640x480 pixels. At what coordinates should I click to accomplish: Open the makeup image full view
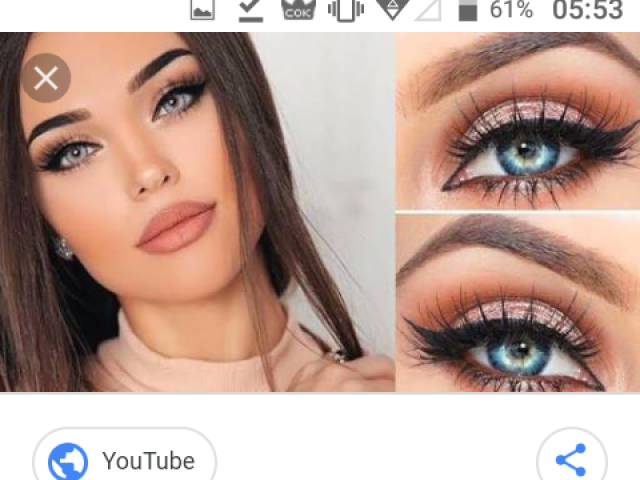[320, 212]
